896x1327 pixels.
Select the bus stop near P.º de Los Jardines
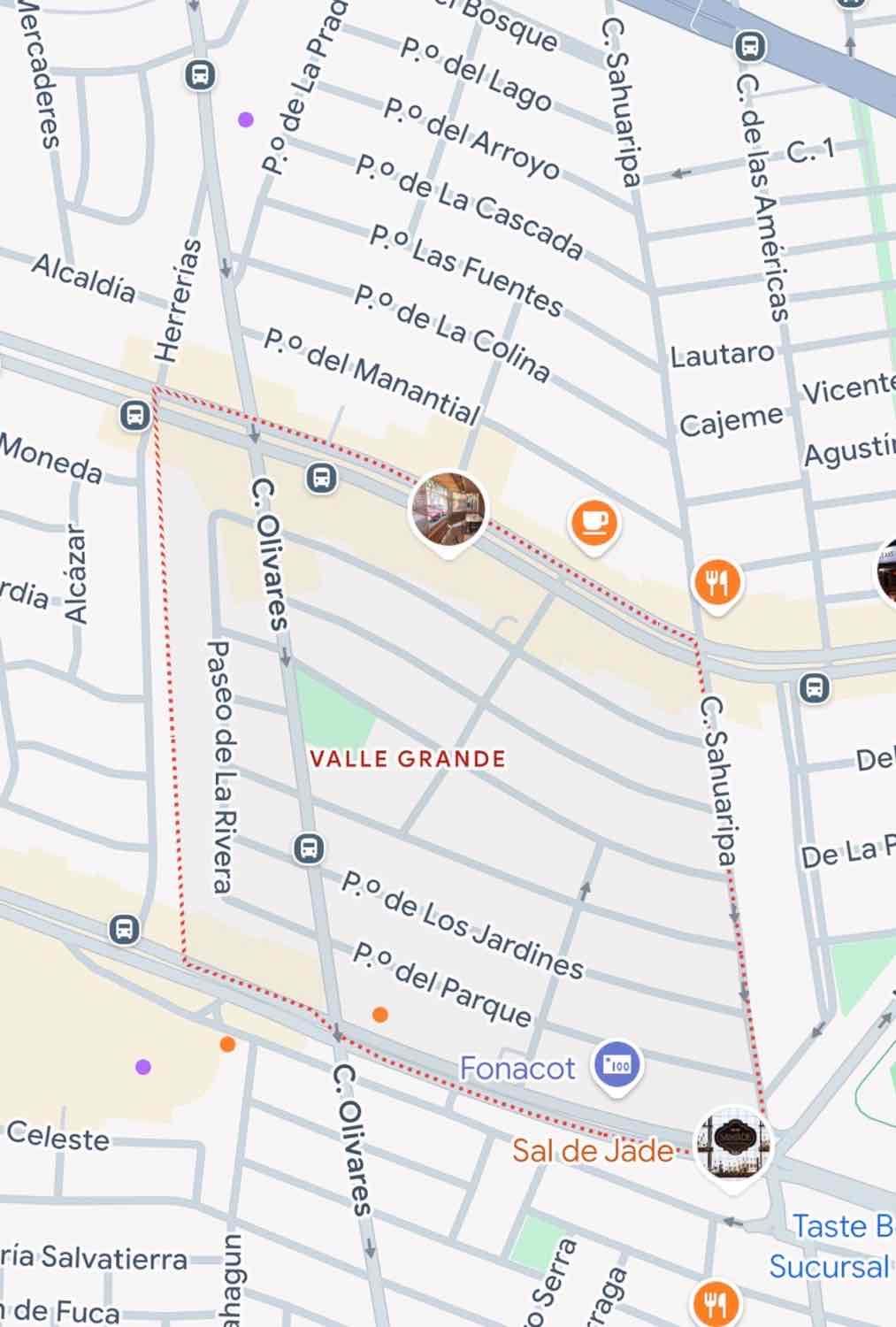pos(308,848)
